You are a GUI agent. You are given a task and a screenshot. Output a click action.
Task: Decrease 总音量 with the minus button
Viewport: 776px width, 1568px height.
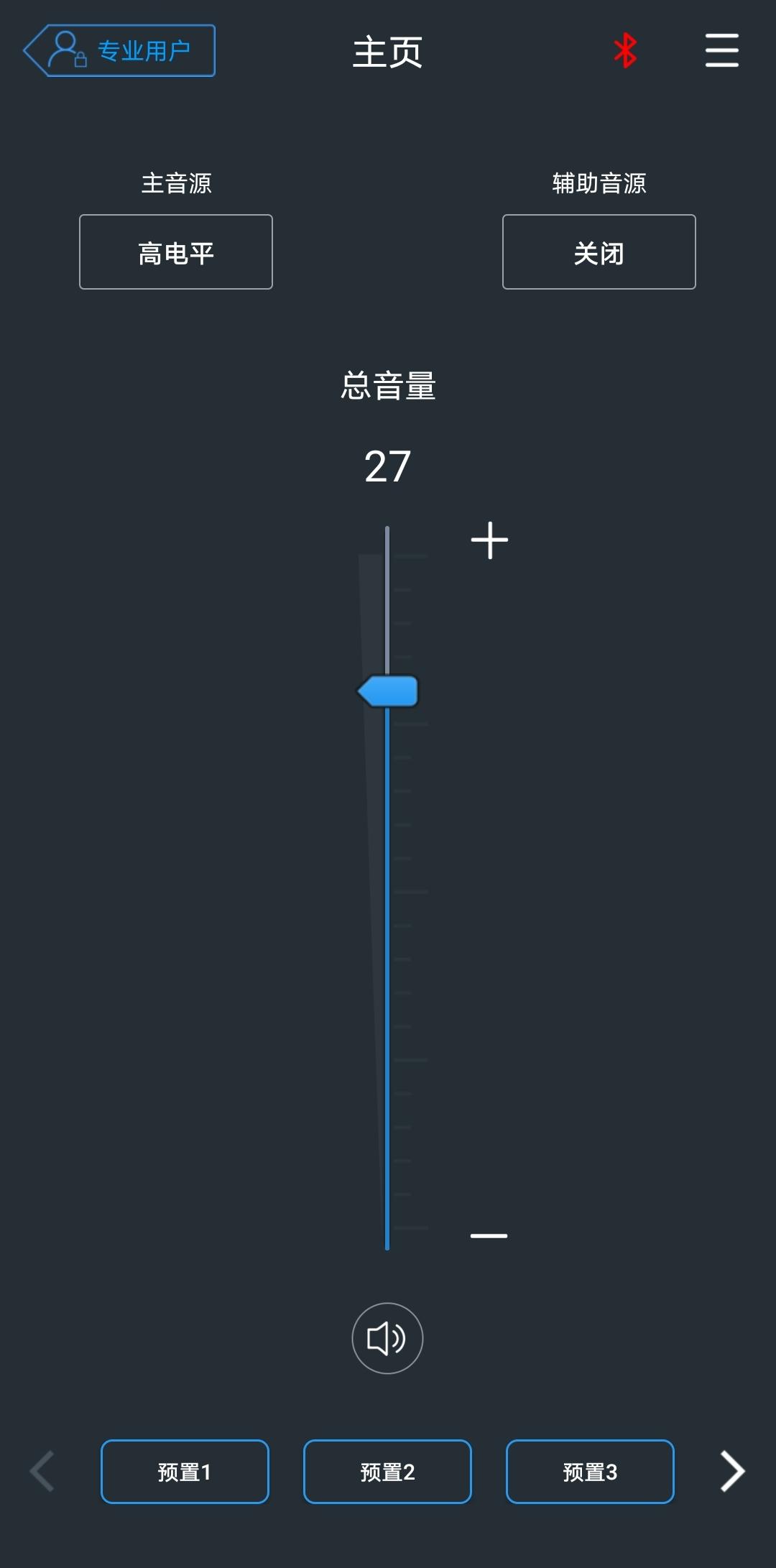point(489,1235)
